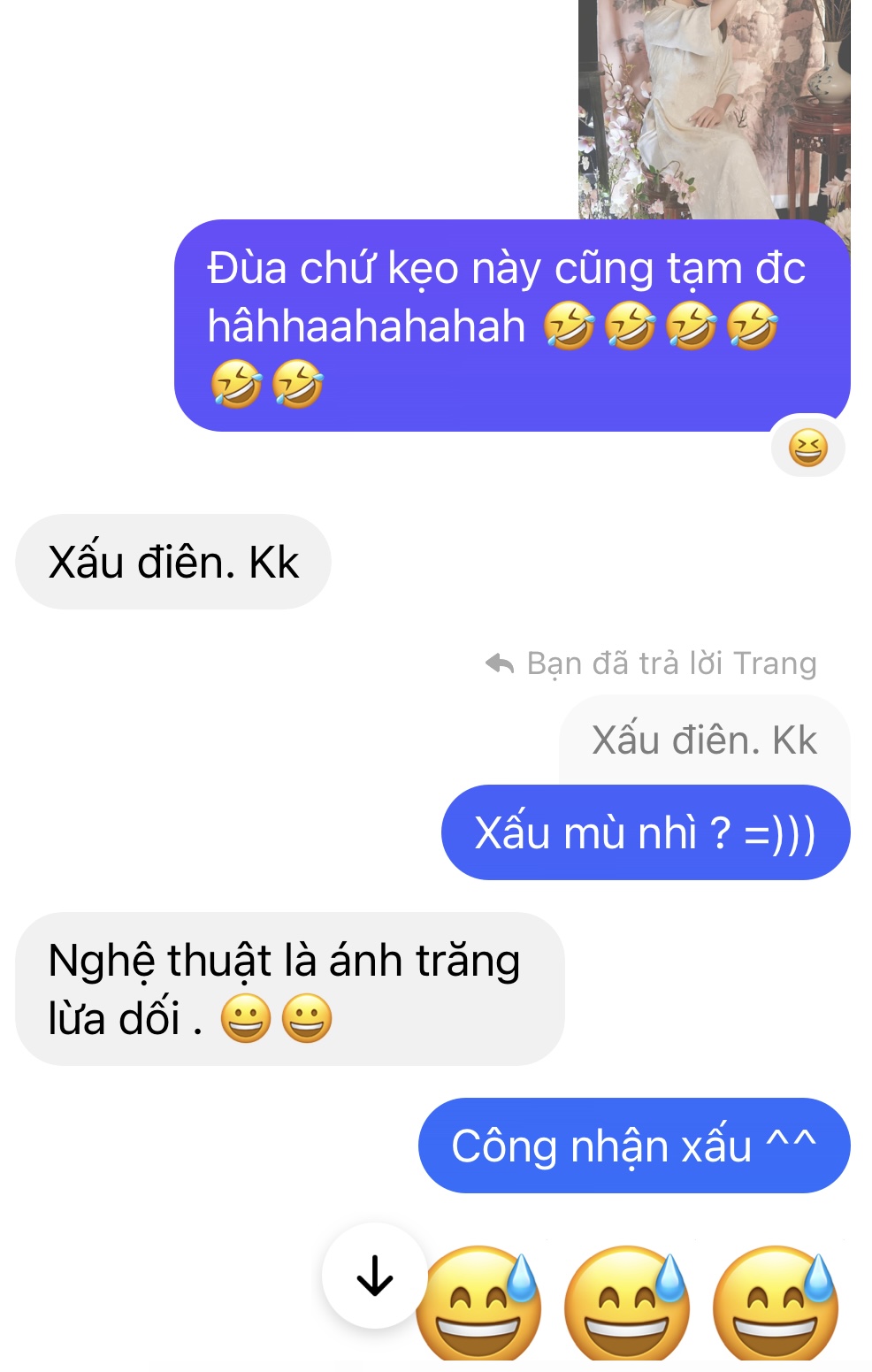Image resolution: width=872 pixels, height=1372 pixels.
Task: Jump to latest messages with down arrow
Action: coord(375,1276)
